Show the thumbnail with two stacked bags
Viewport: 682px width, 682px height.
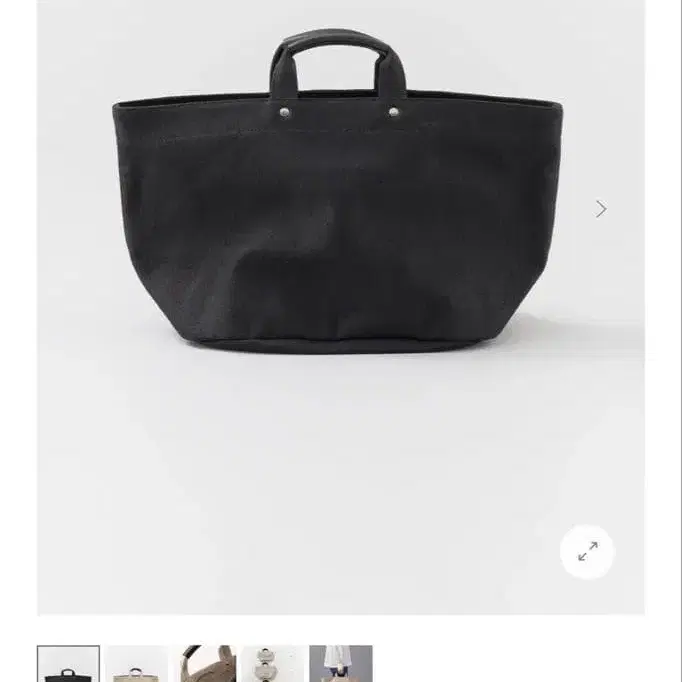tap(272, 665)
